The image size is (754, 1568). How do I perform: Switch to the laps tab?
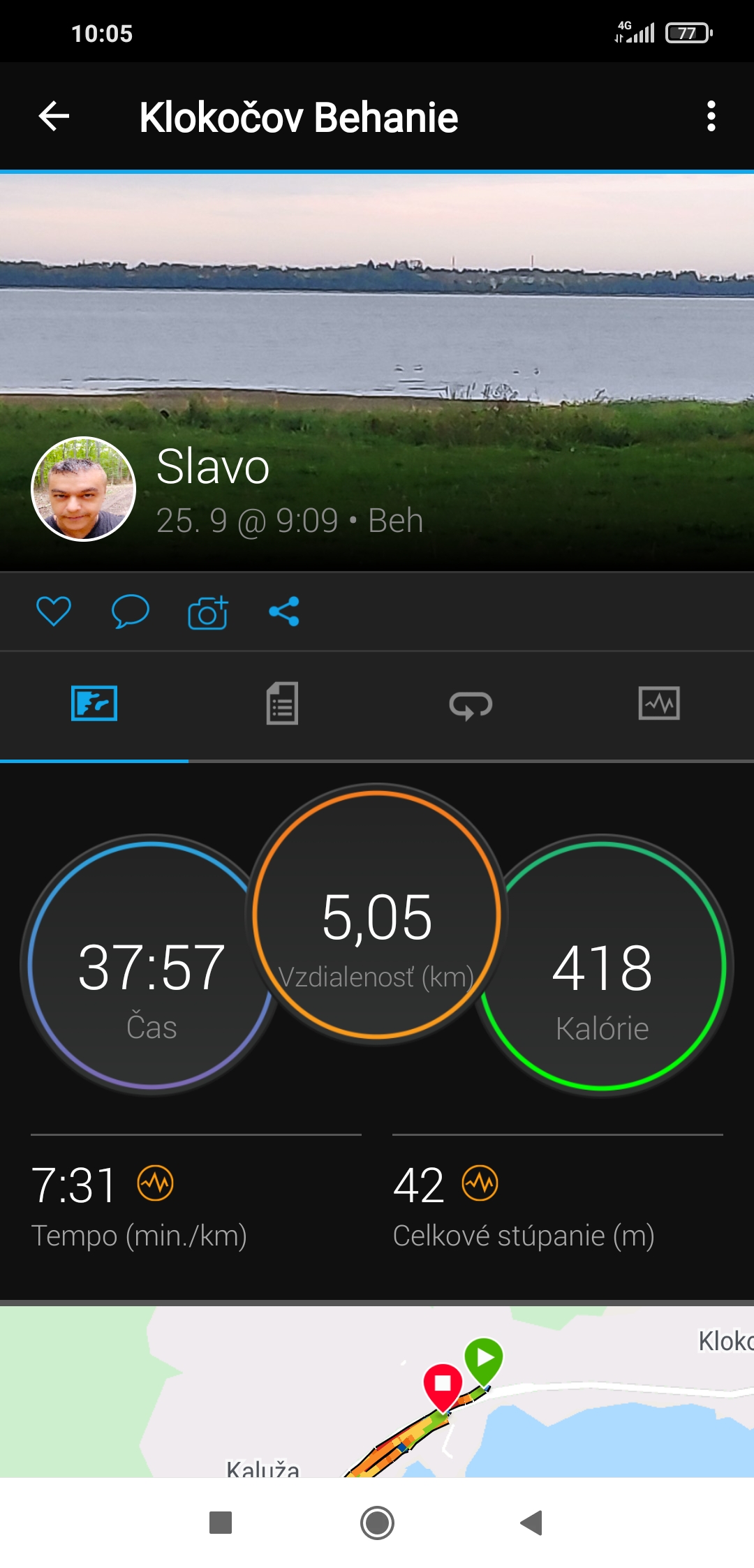click(x=471, y=705)
